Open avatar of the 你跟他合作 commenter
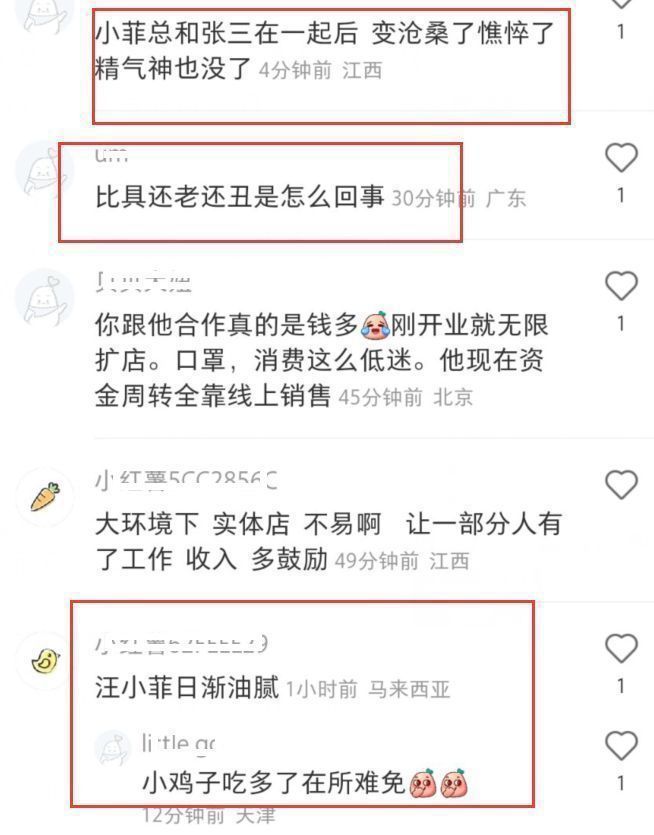This screenshot has height=835, width=654. (45, 297)
